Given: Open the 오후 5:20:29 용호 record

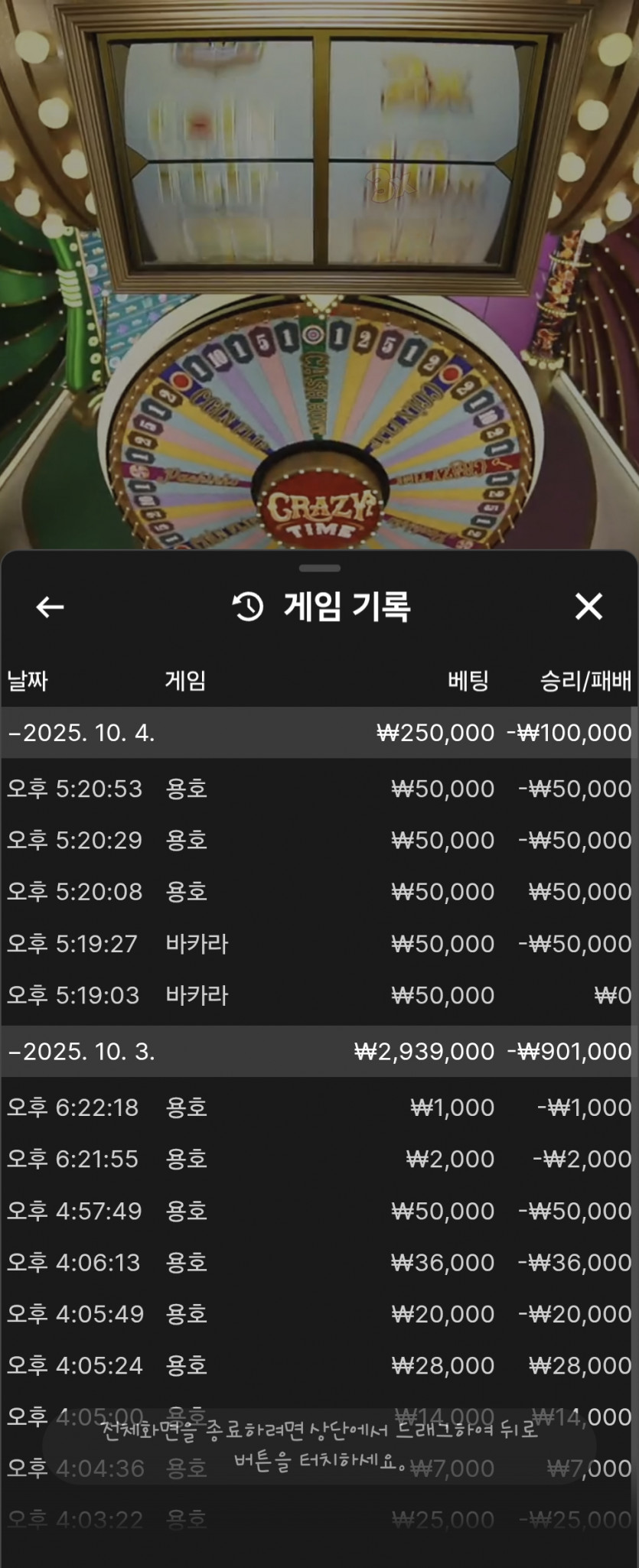Looking at the screenshot, I should (320, 840).
